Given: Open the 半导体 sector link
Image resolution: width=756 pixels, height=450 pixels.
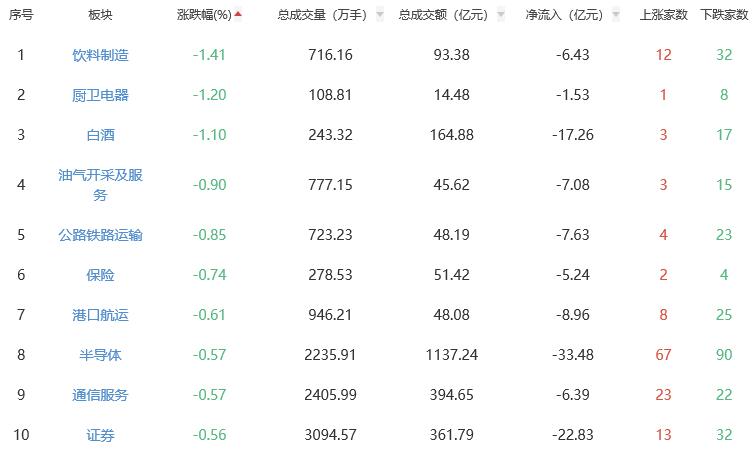Looking at the screenshot, I should [100, 355].
